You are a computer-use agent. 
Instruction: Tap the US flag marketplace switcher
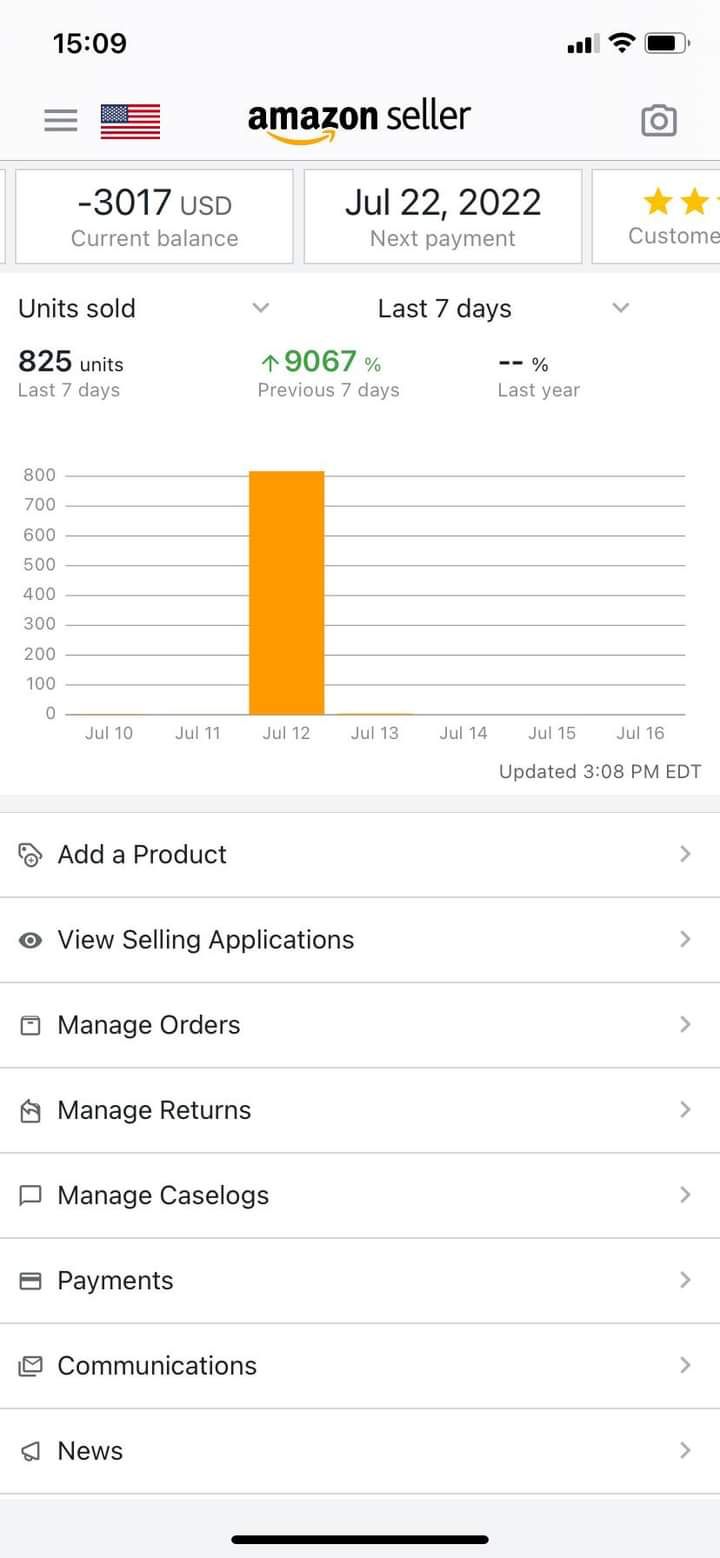click(x=130, y=121)
